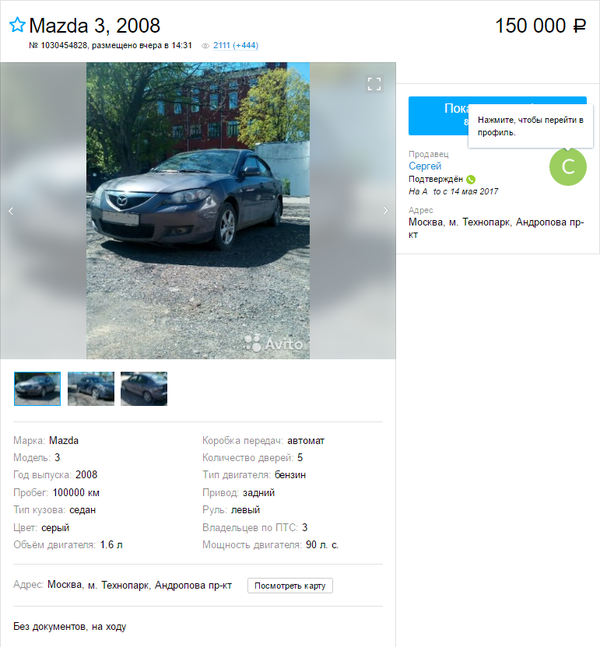Open the photo in fullscreen

point(374,84)
